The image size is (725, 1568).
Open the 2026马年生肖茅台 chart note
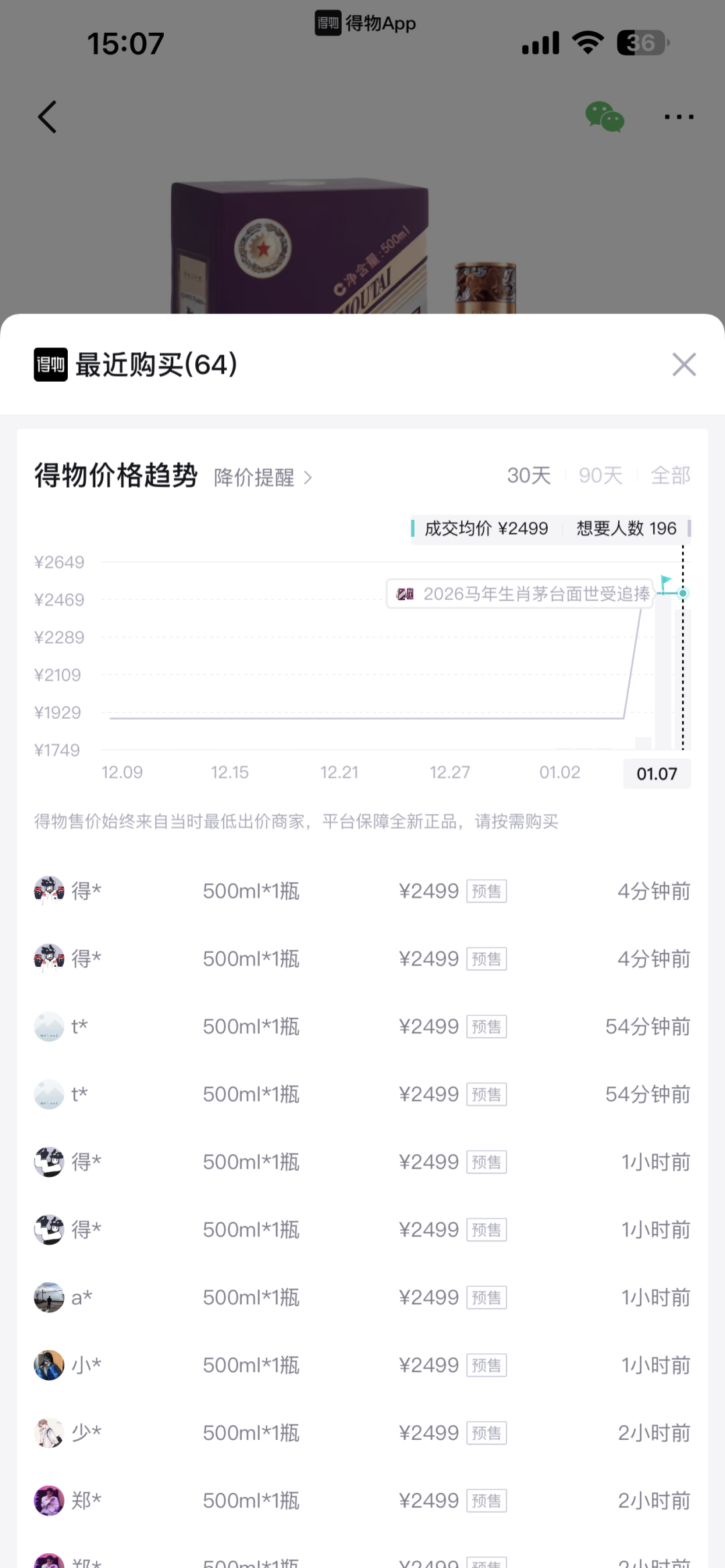click(x=520, y=594)
